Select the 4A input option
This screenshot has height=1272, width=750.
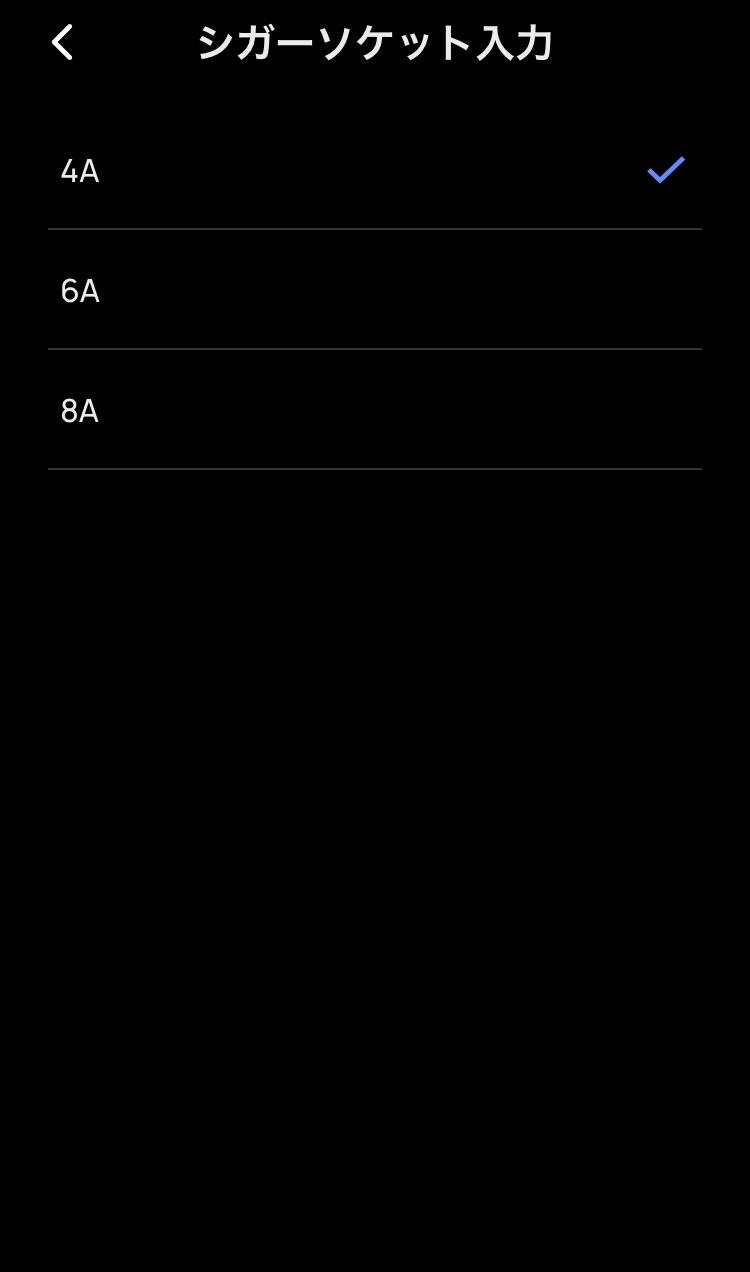(x=374, y=171)
